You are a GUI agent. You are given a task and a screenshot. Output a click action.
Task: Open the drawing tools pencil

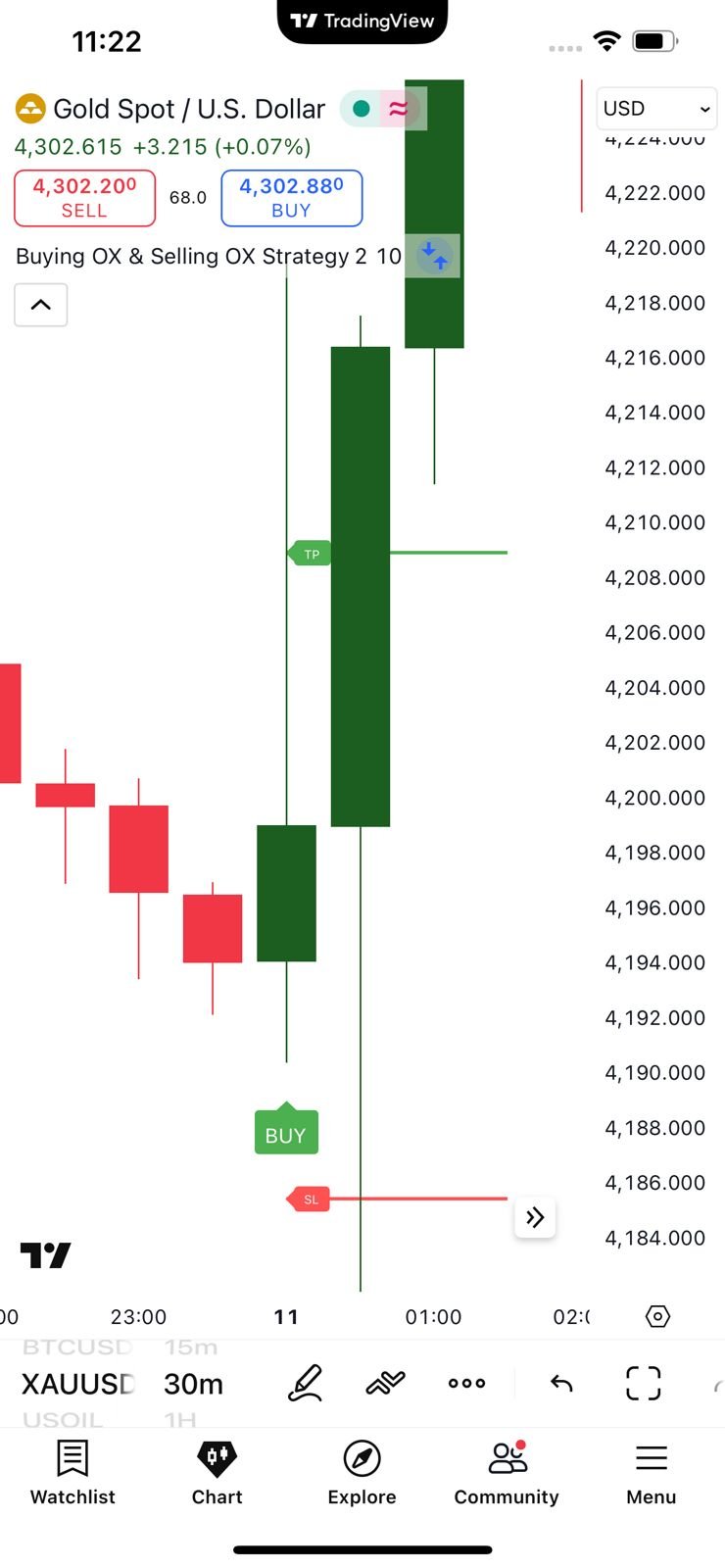pos(306,1383)
